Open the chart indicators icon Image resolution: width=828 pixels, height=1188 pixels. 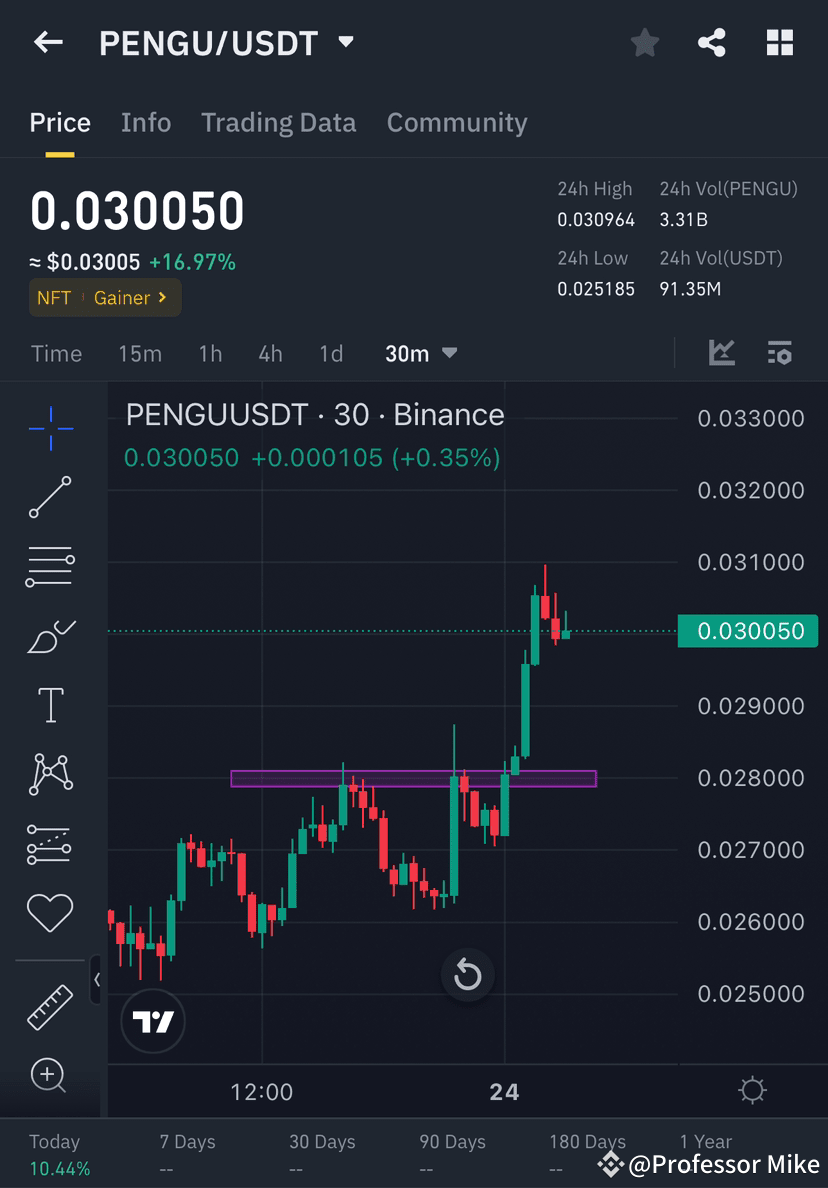tap(722, 353)
